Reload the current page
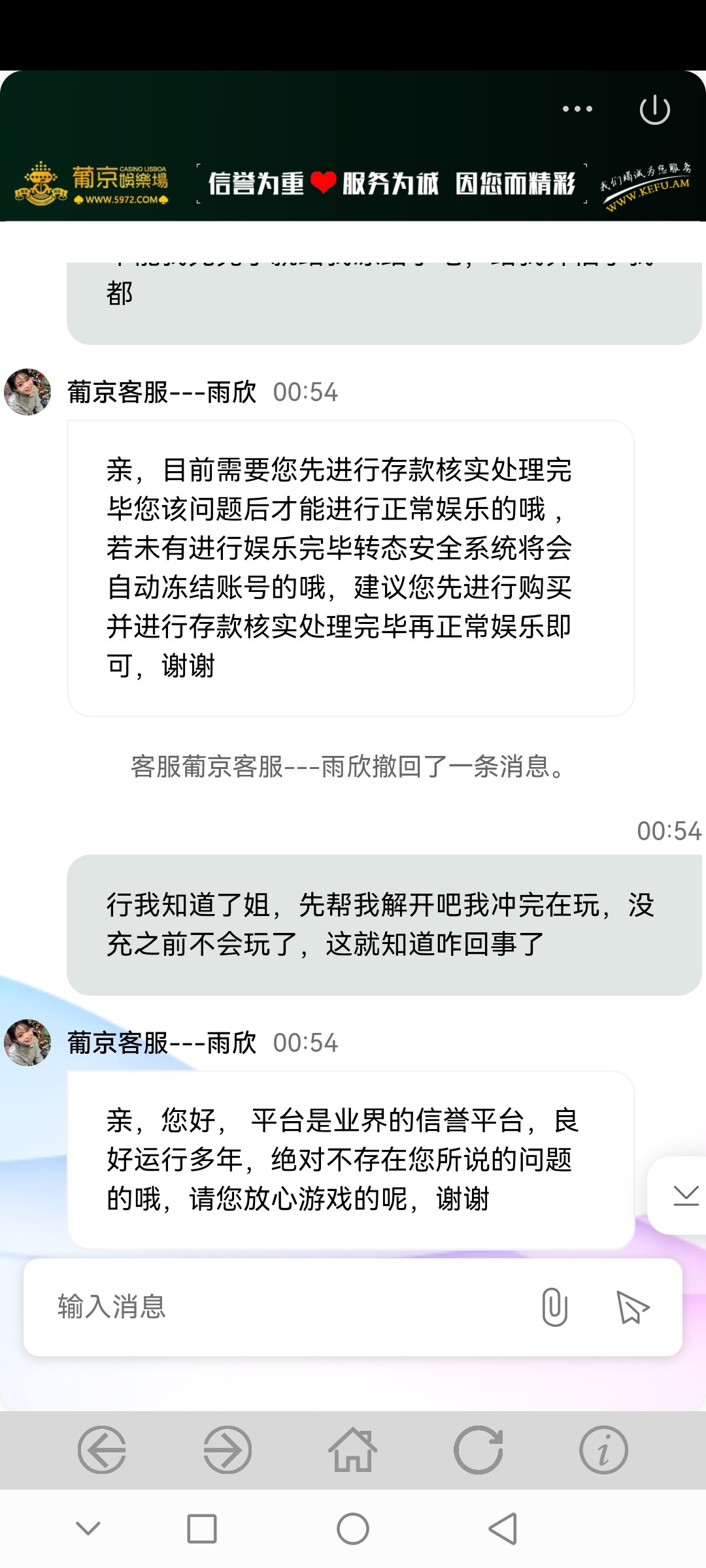The image size is (706, 1568). [x=479, y=1449]
